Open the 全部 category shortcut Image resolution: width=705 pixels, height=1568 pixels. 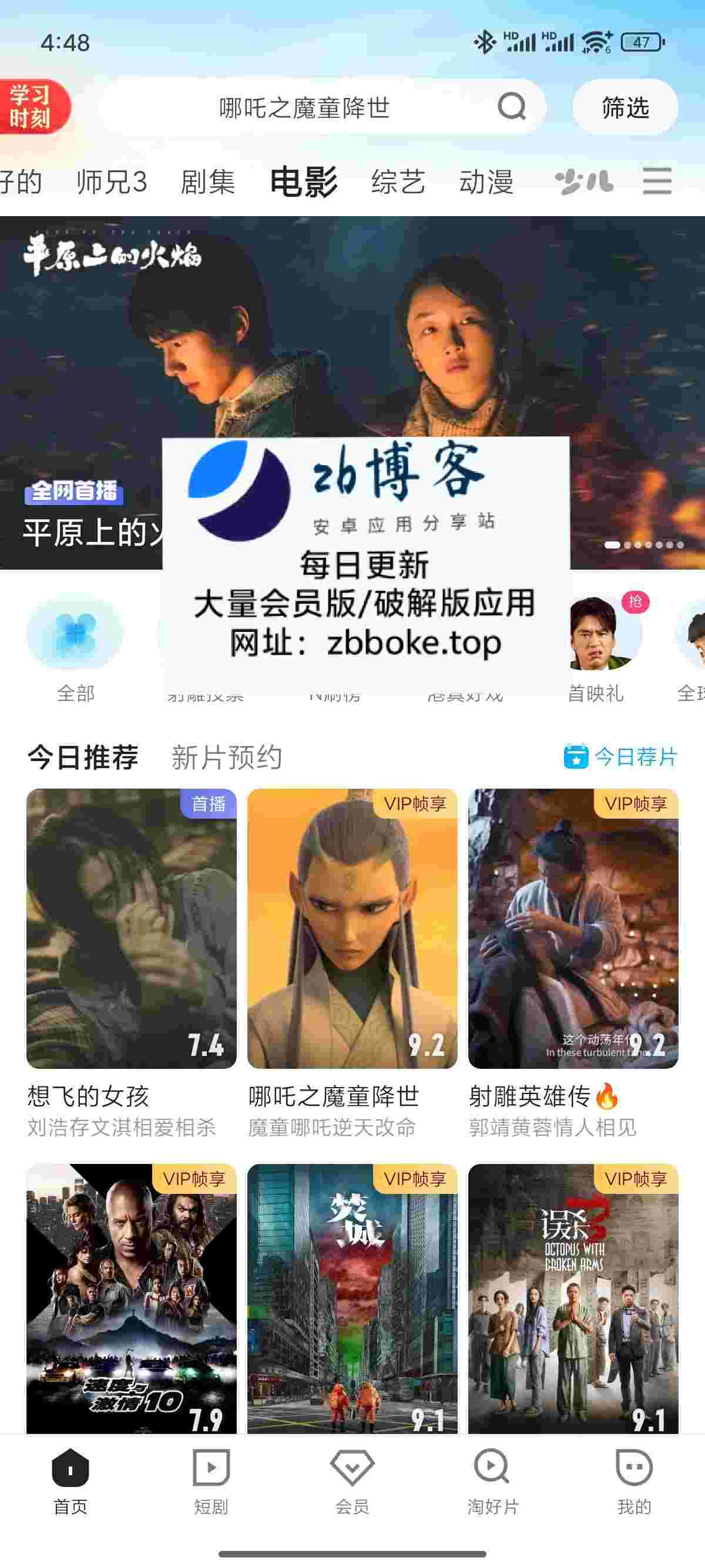[75, 648]
